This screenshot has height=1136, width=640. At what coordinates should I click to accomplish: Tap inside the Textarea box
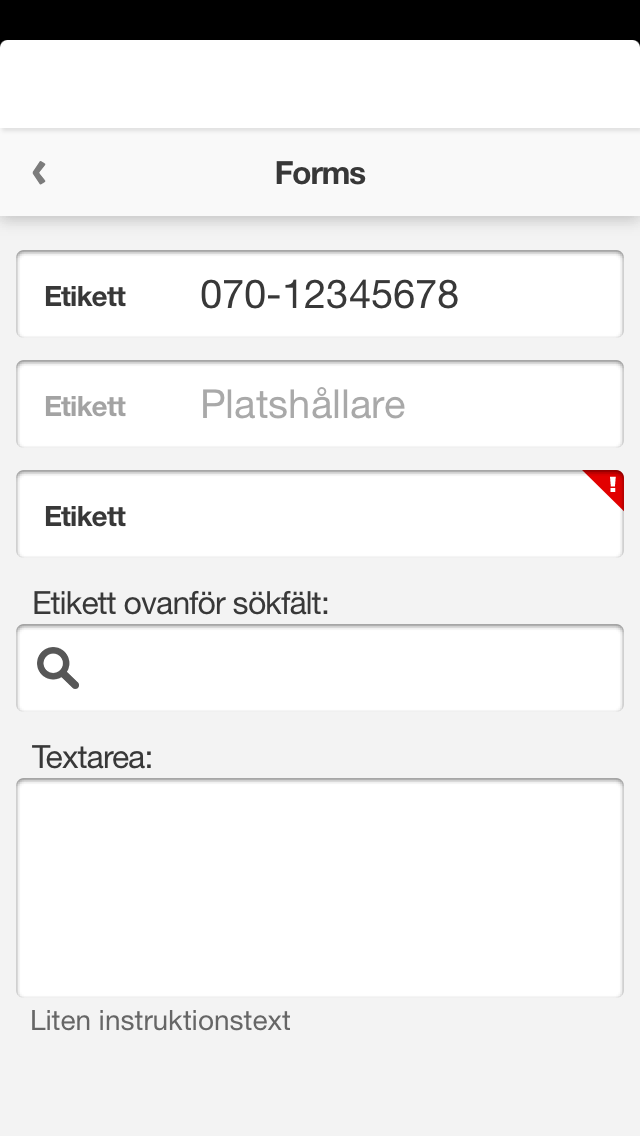coord(320,887)
